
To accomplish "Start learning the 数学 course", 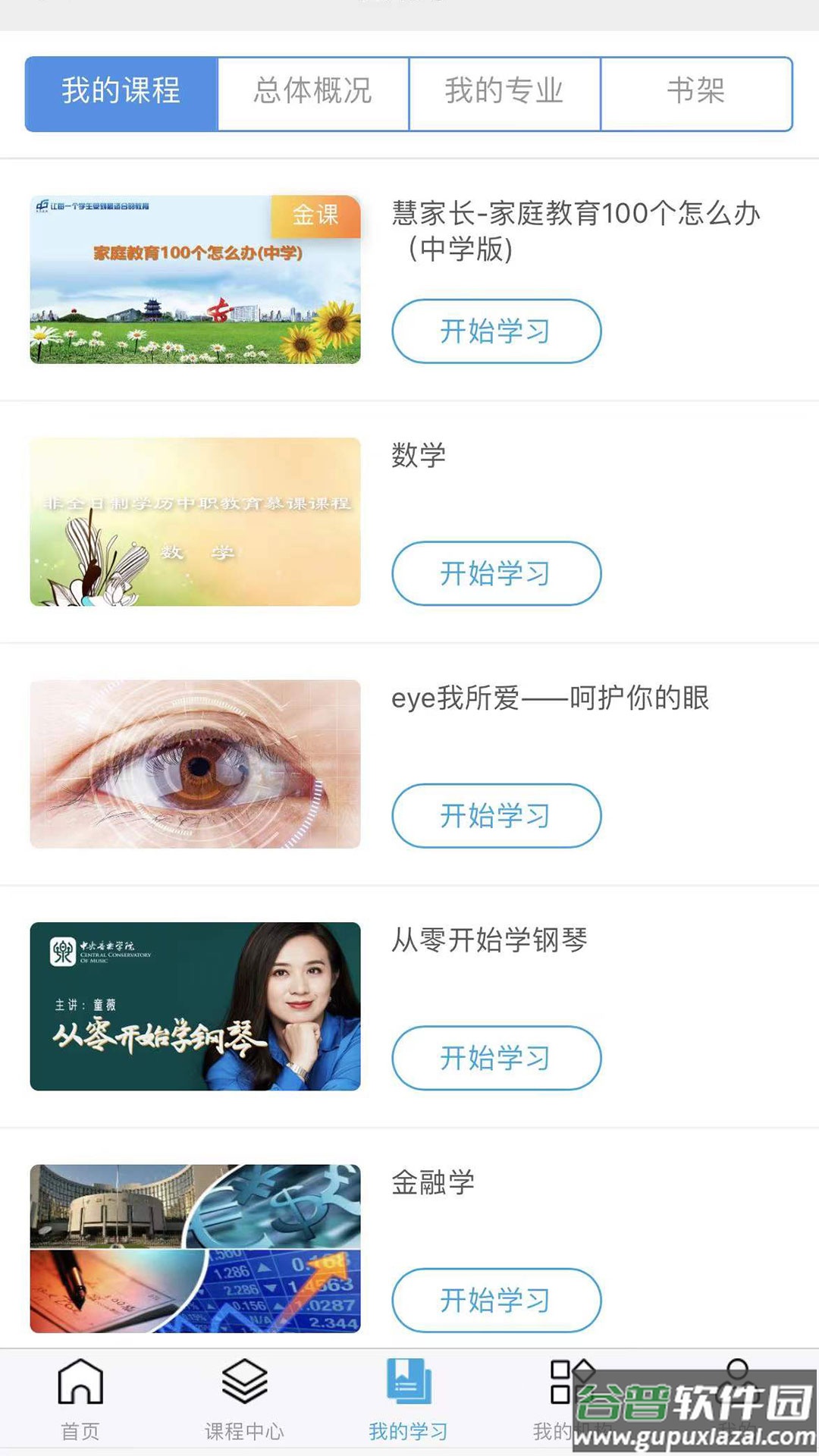I will (496, 573).
